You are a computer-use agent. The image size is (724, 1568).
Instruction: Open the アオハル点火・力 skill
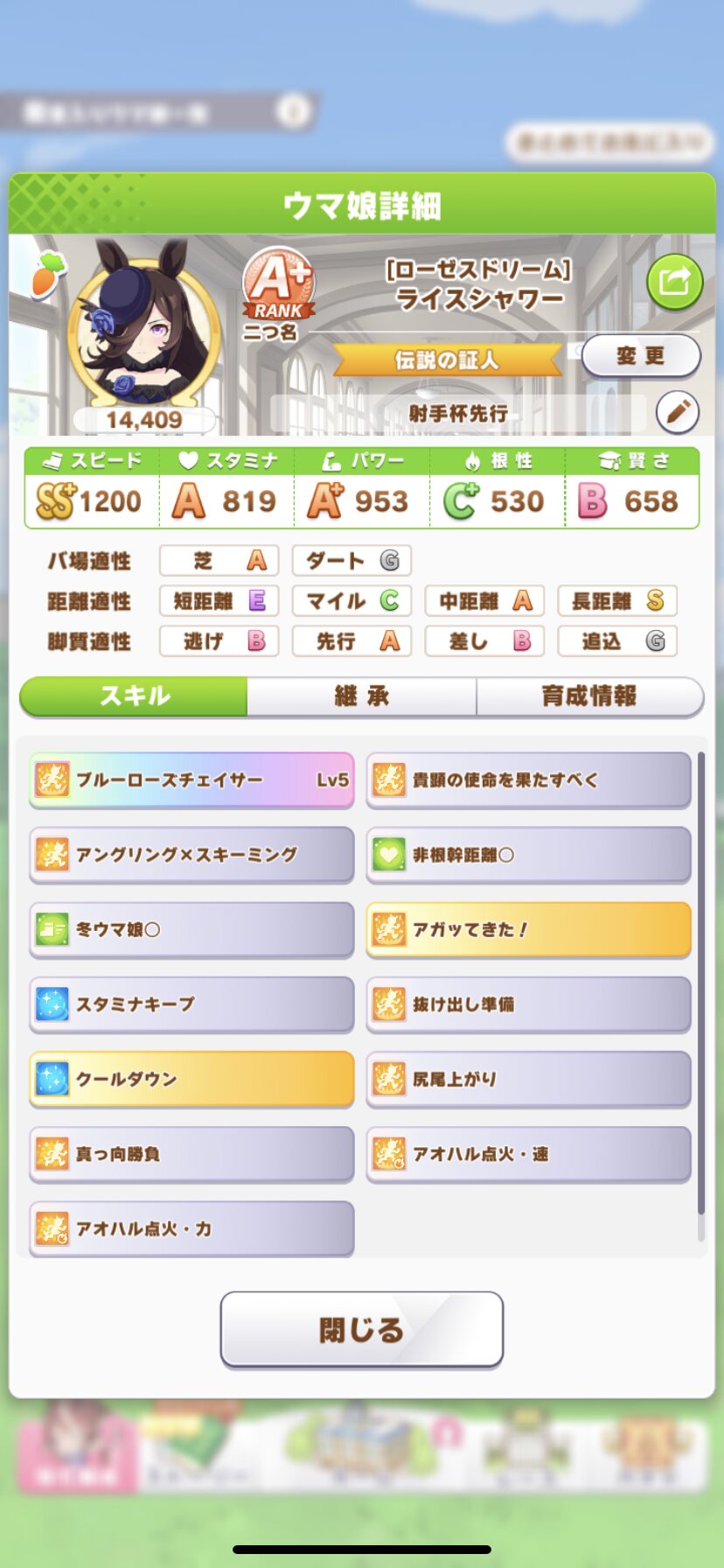tap(191, 1228)
